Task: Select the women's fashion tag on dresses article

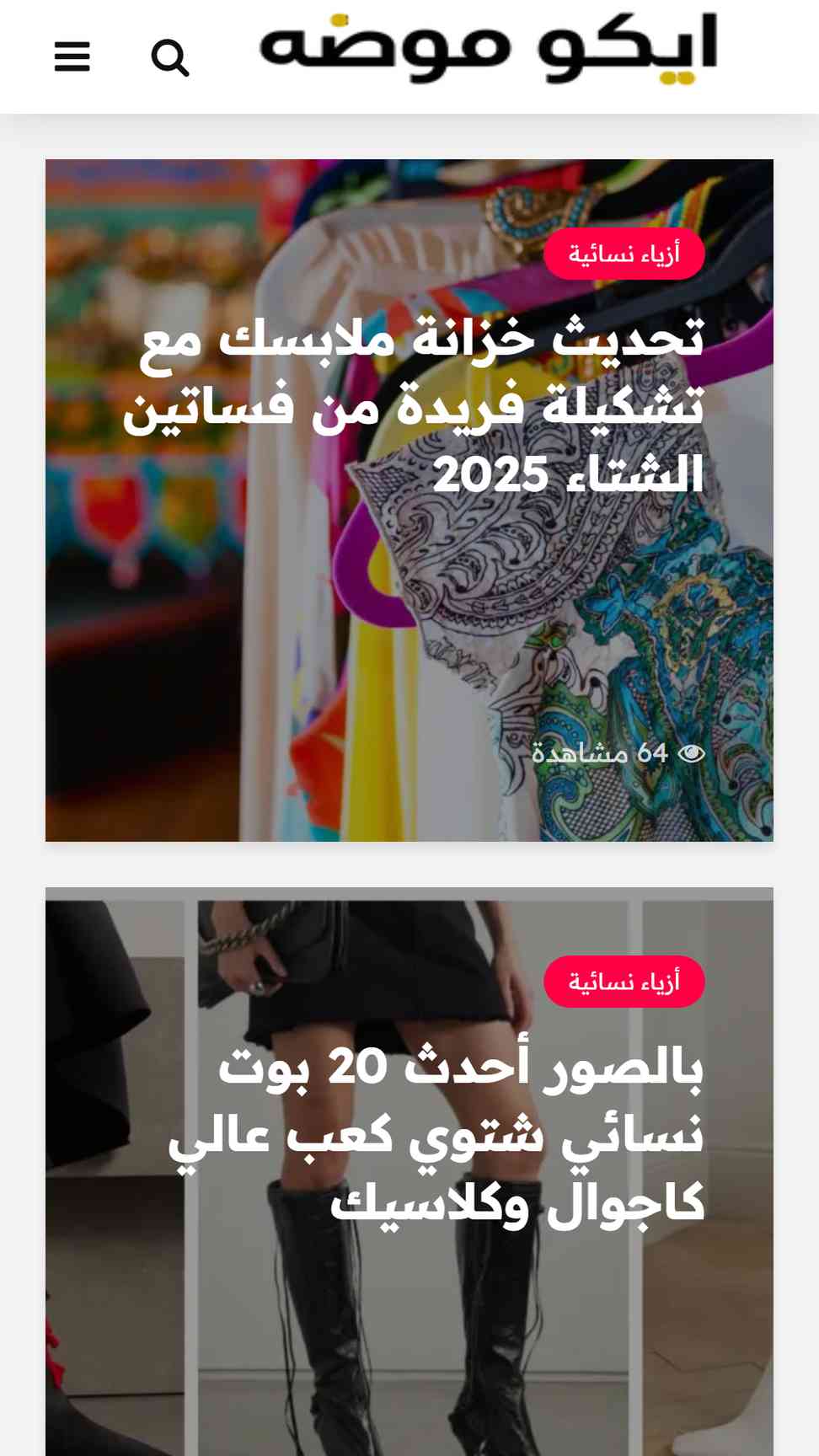Action: click(x=624, y=254)
